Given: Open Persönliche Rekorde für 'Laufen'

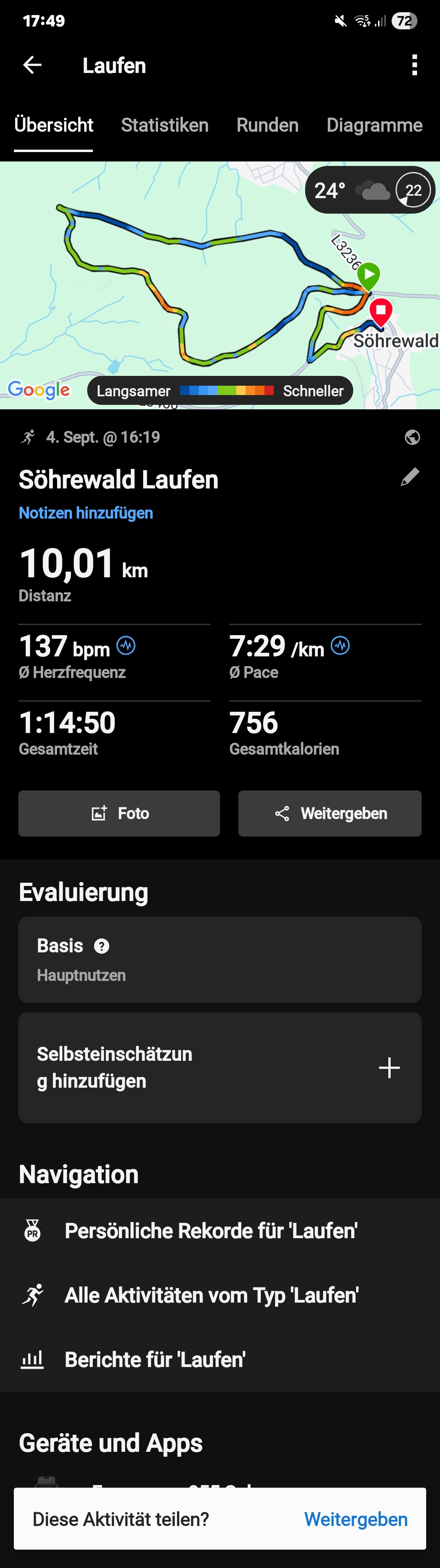Looking at the screenshot, I should [211, 1231].
